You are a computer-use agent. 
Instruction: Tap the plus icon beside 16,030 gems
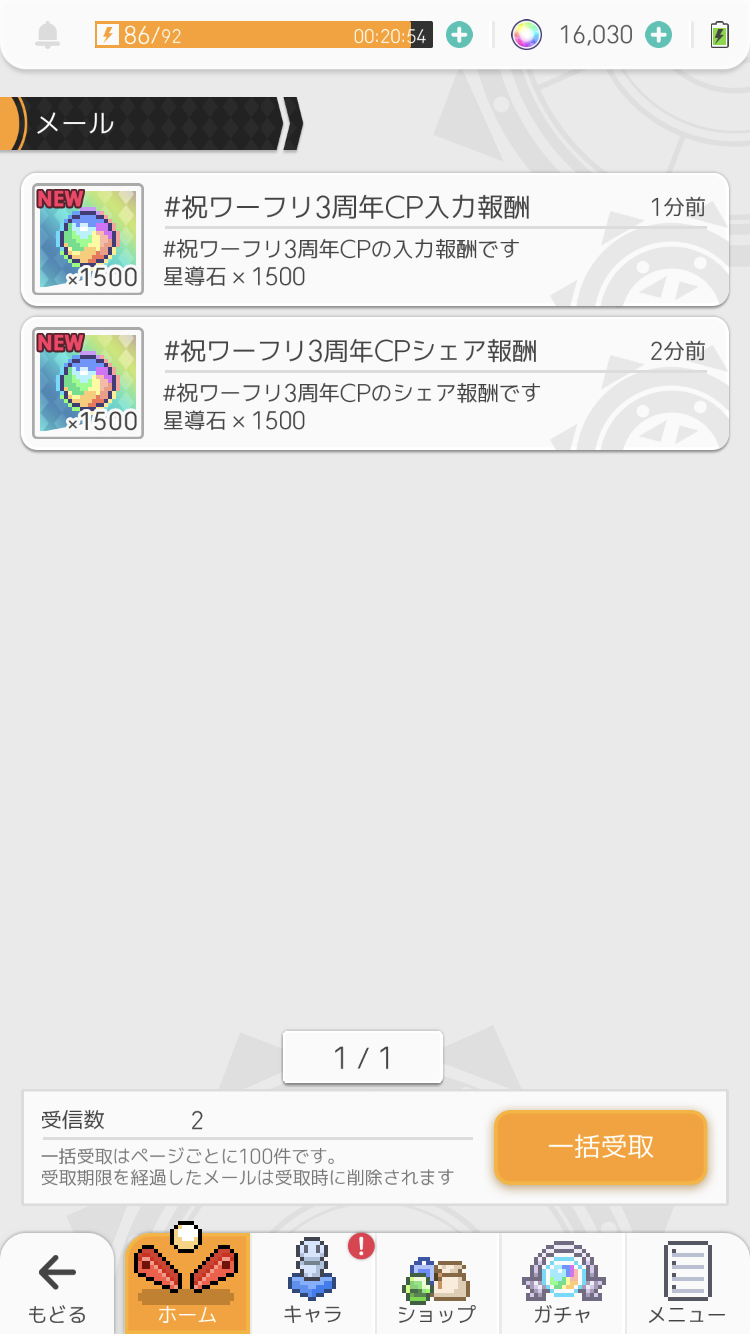pos(658,35)
